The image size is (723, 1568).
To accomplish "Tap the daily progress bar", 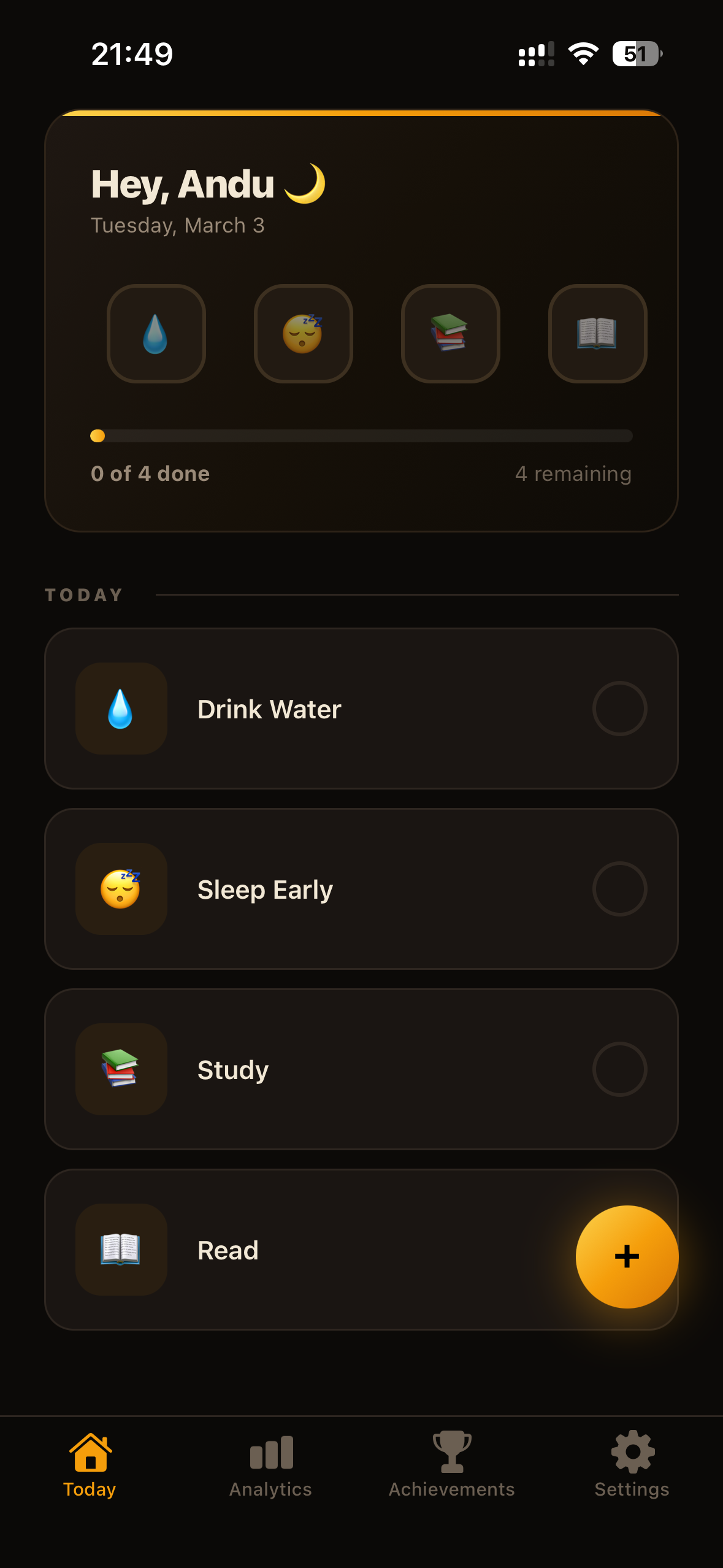I will pos(362,437).
